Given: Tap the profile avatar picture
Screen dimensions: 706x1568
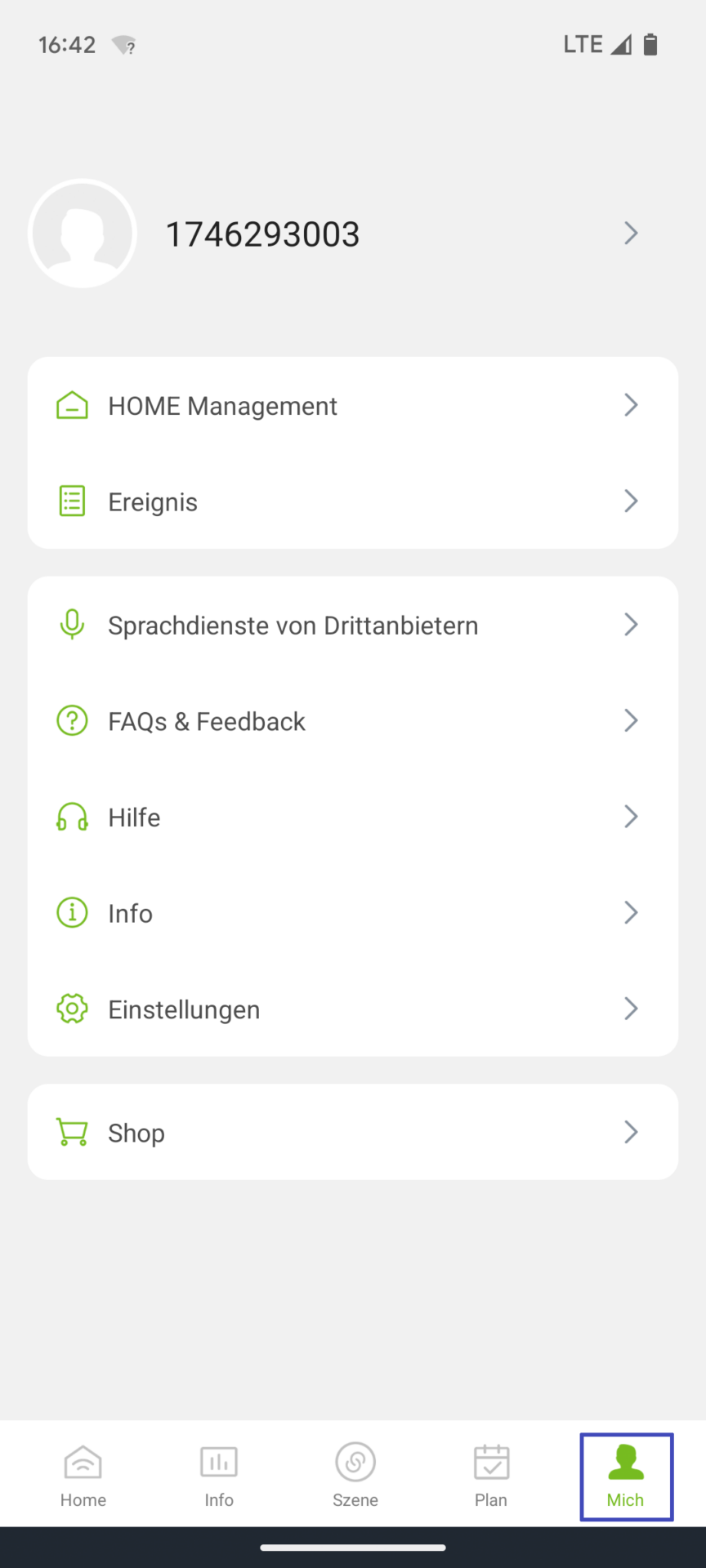Looking at the screenshot, I should pos(82,234).
